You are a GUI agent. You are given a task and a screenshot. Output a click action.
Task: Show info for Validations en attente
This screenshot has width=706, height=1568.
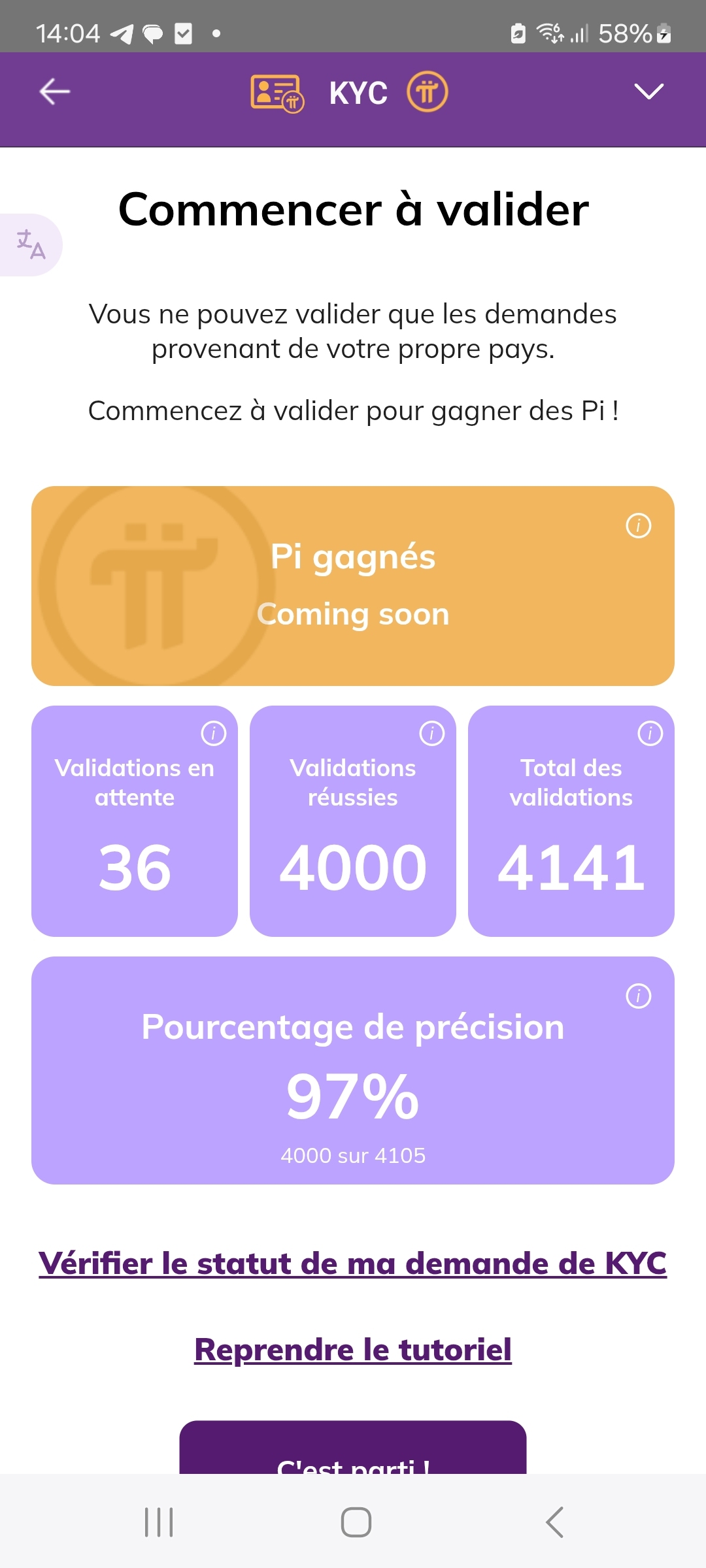tap(213, 733)
